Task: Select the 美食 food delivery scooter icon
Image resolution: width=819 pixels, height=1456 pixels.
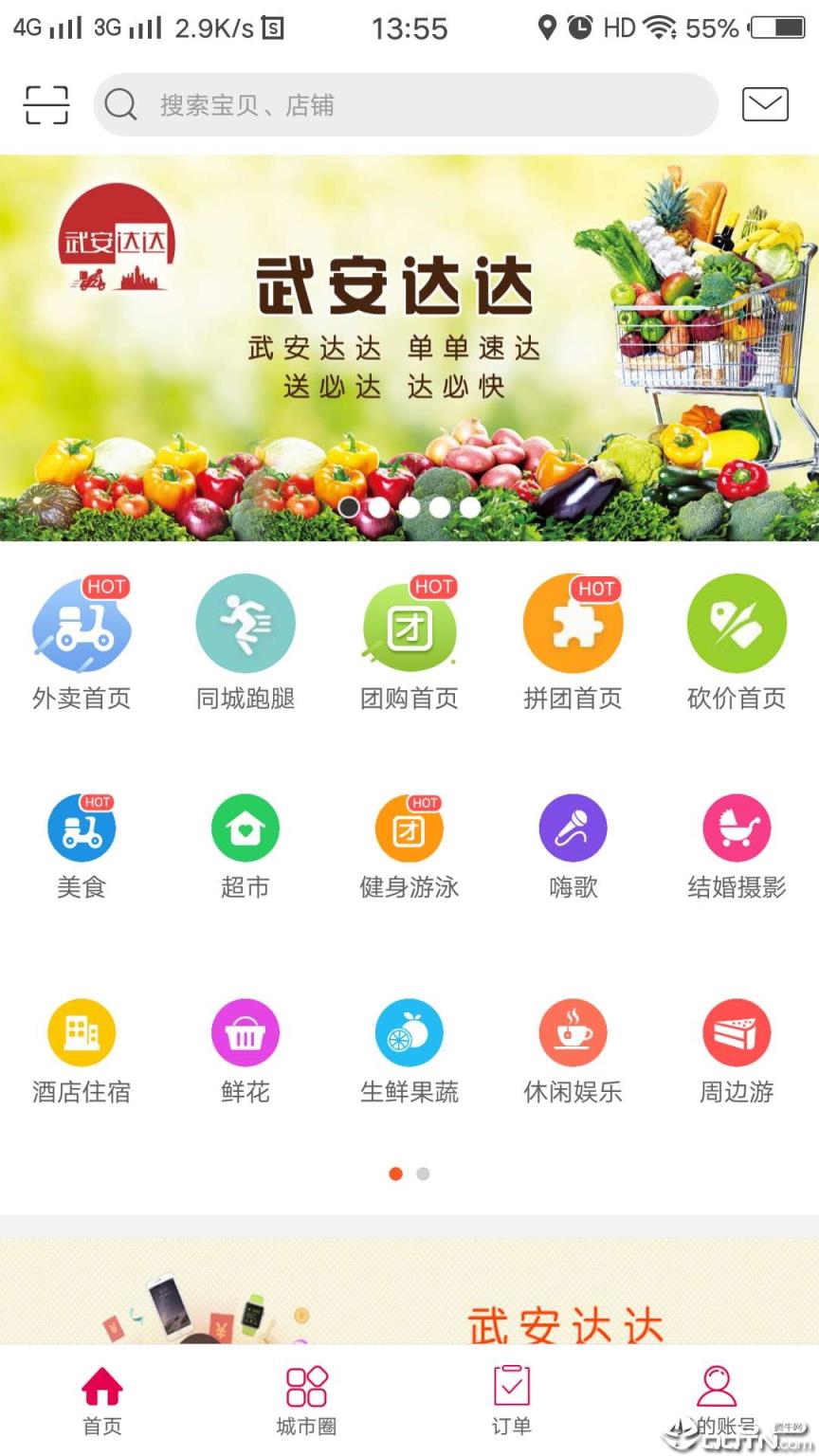Action: pos(82,827)
